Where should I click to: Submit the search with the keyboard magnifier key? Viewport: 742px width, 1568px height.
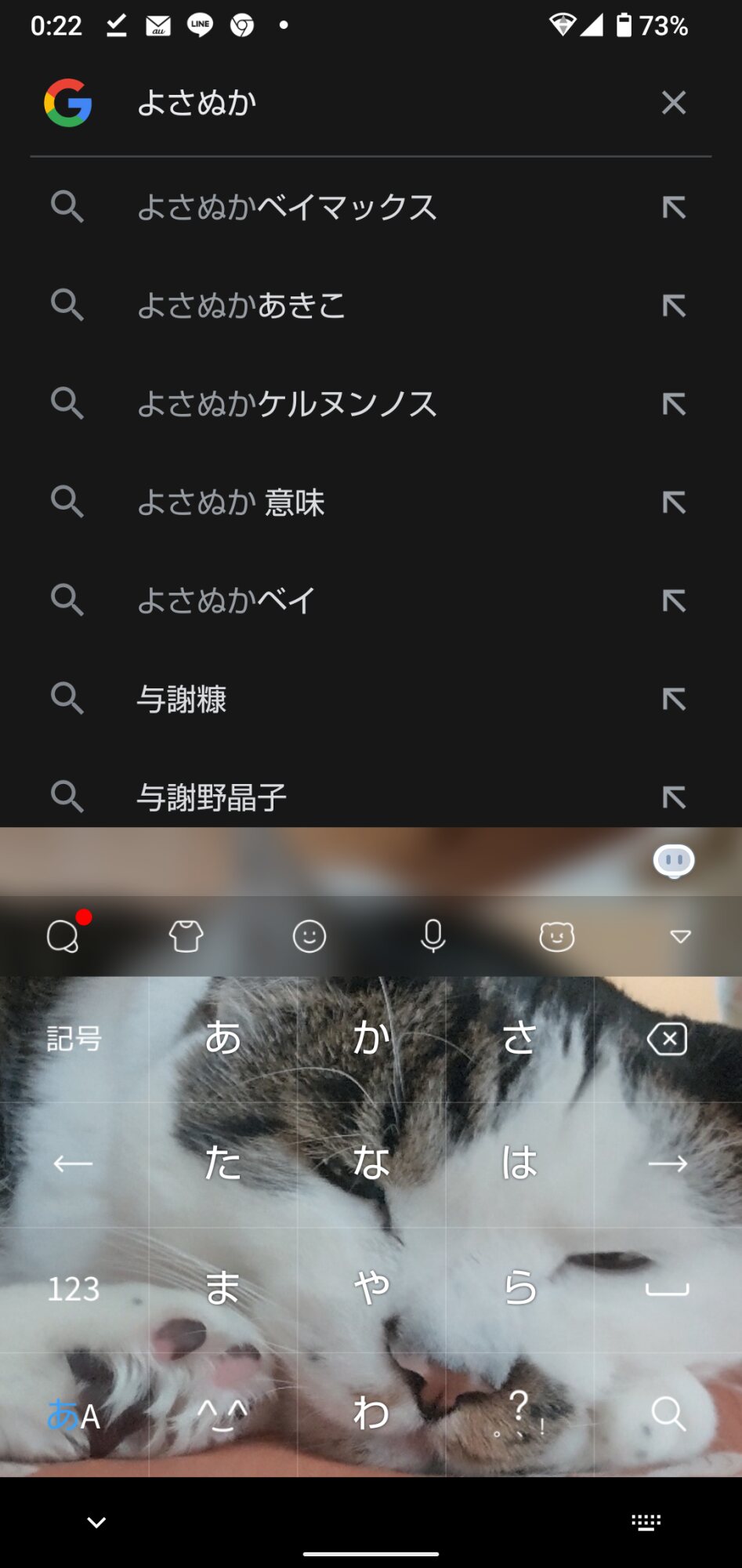[668, 1414]
